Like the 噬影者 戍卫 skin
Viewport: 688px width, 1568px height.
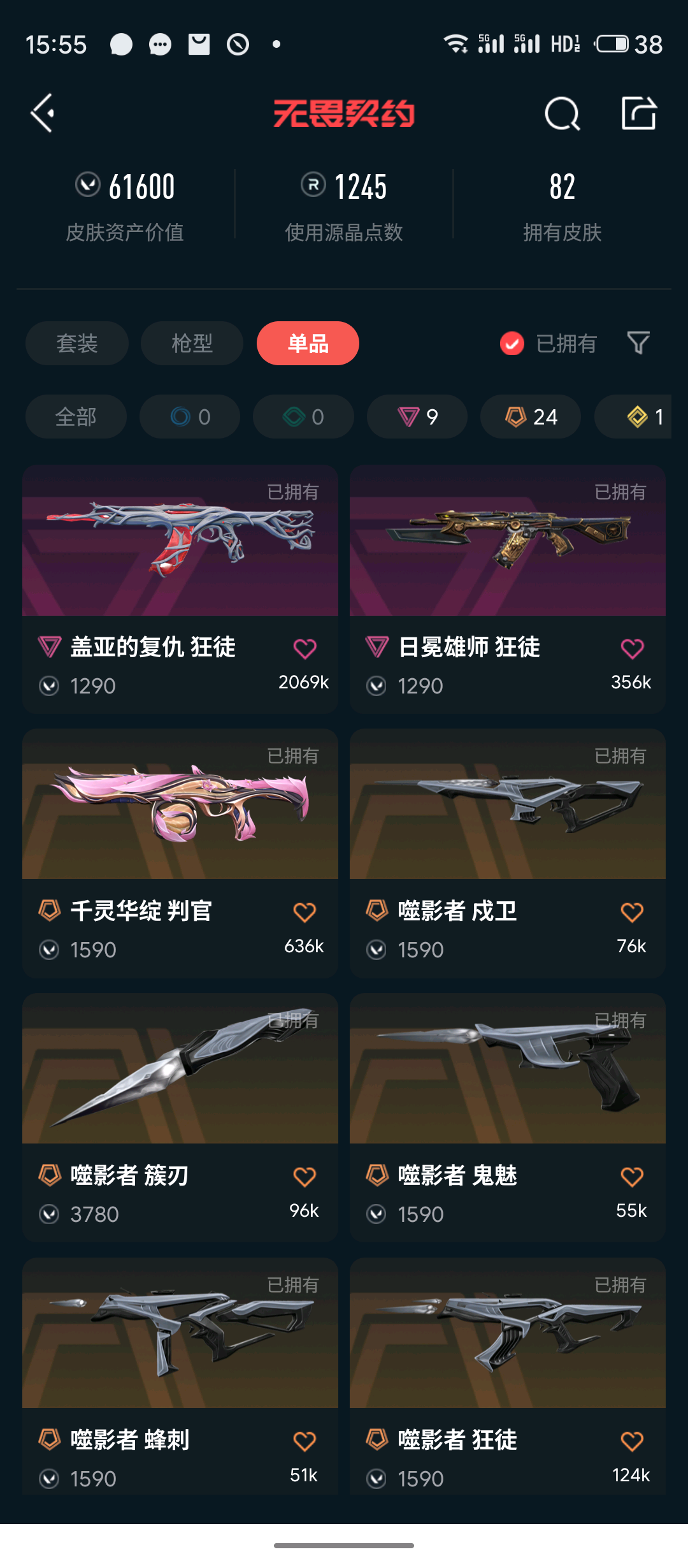[632, 913]
